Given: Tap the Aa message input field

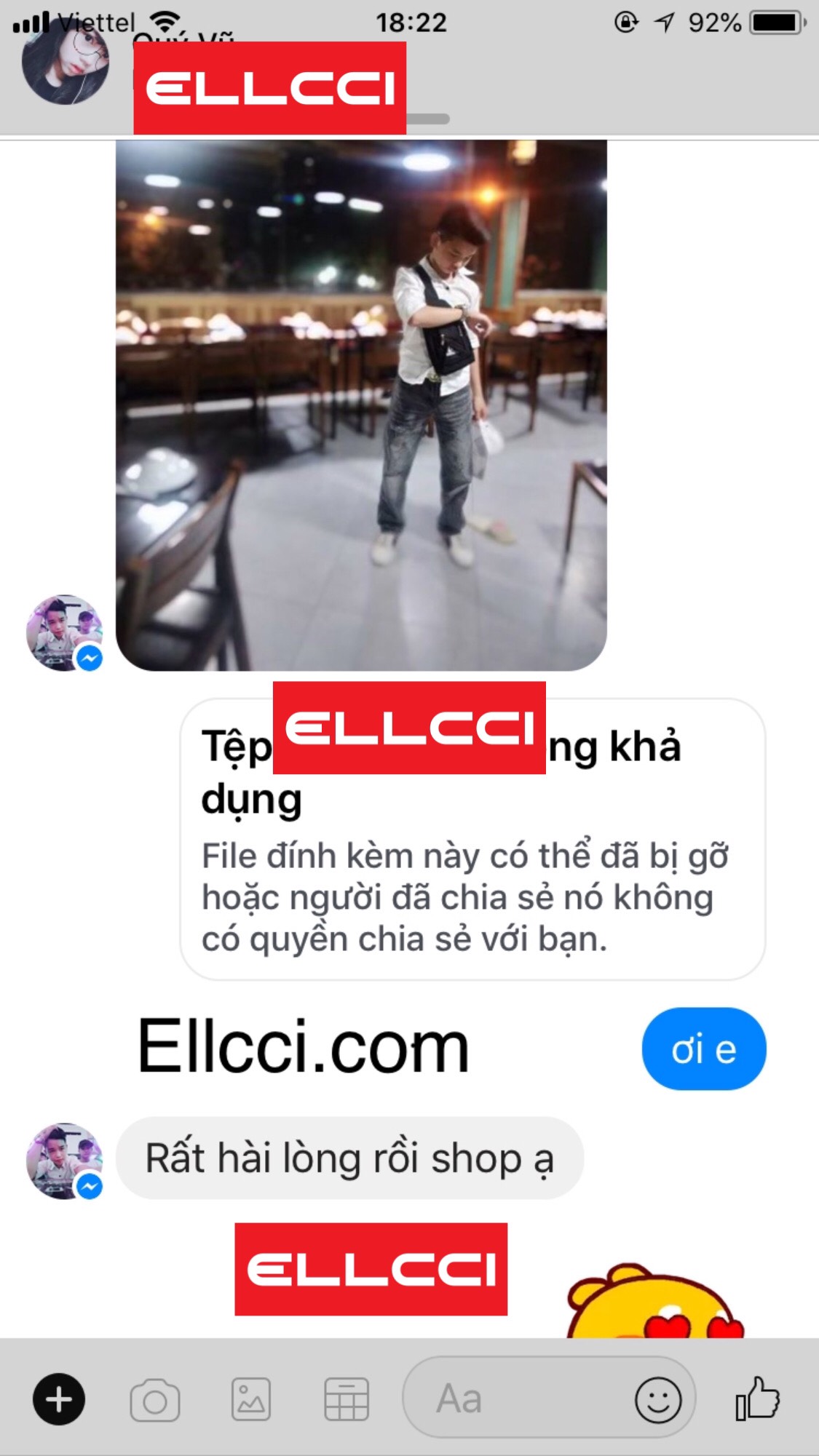Looking at the screenshot, I should point(510,1399).
